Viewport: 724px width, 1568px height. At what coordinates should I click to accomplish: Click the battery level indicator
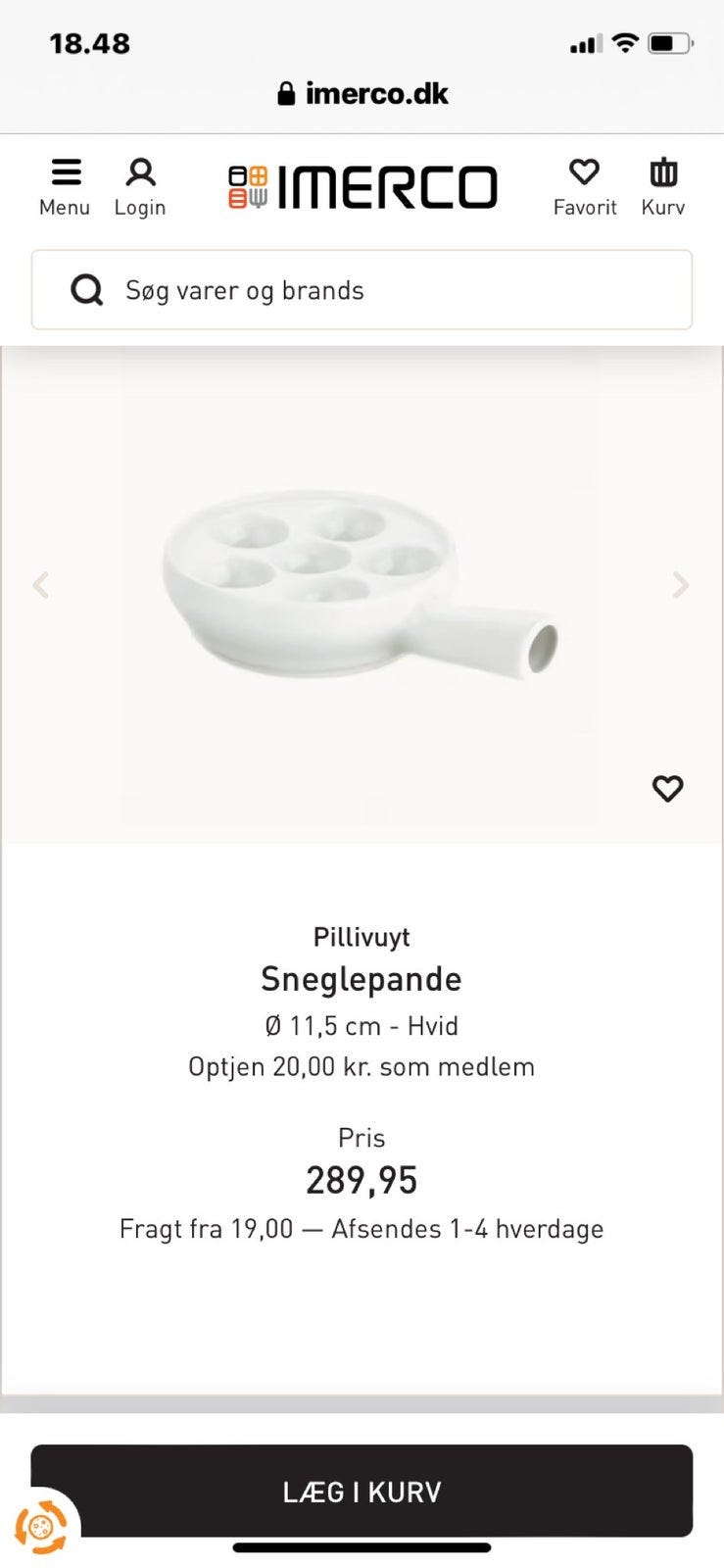[670, 42]
